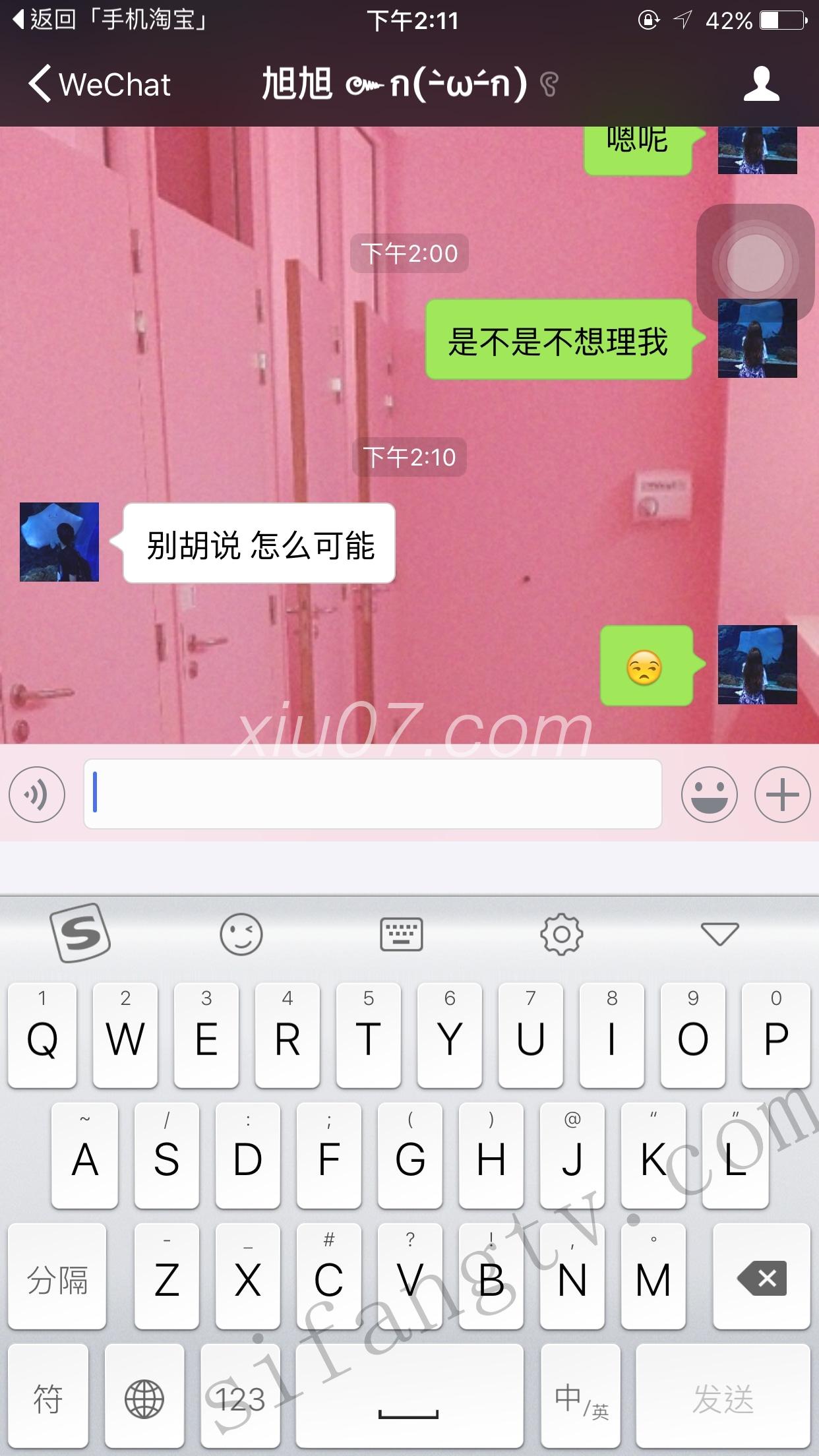
Task: Open the plus attachments menu
Action: [x=782, y=794]
